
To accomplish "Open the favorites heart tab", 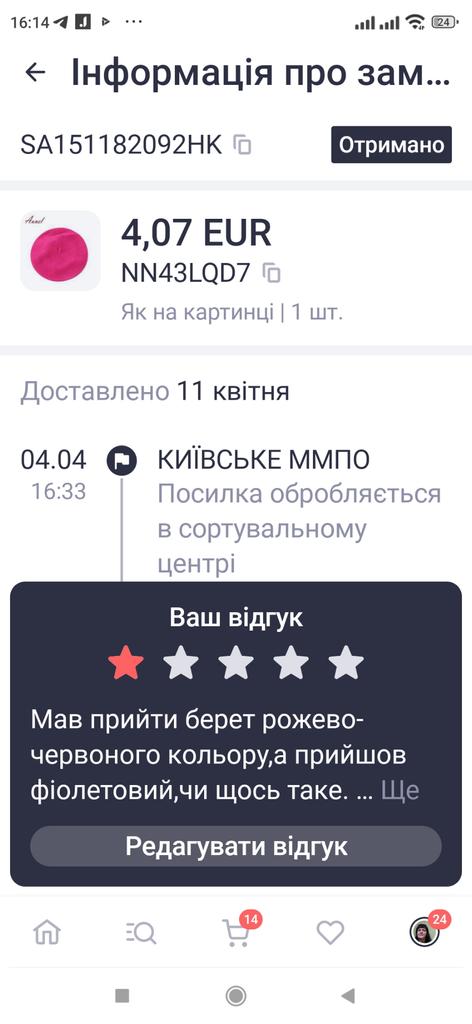I will coord(330,933).
